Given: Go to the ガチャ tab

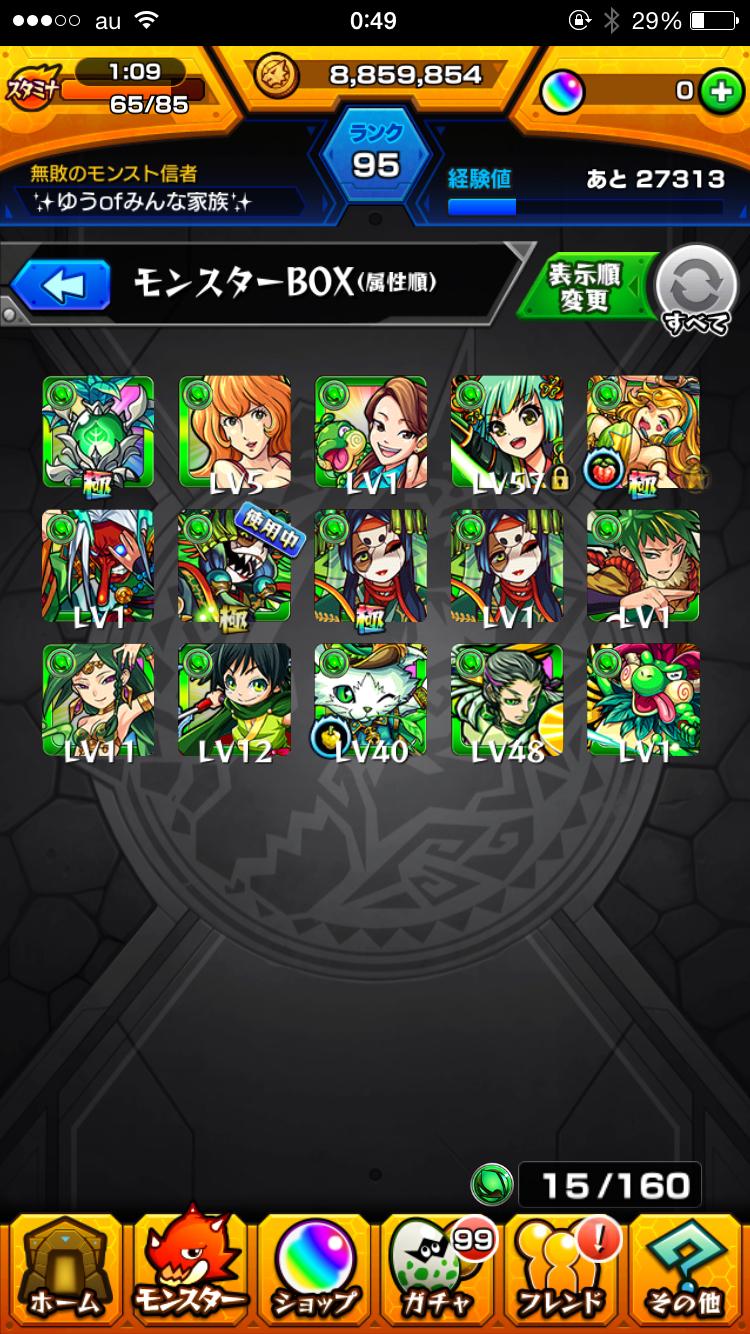Looking at the screenshot, I should coord(437,1266).
